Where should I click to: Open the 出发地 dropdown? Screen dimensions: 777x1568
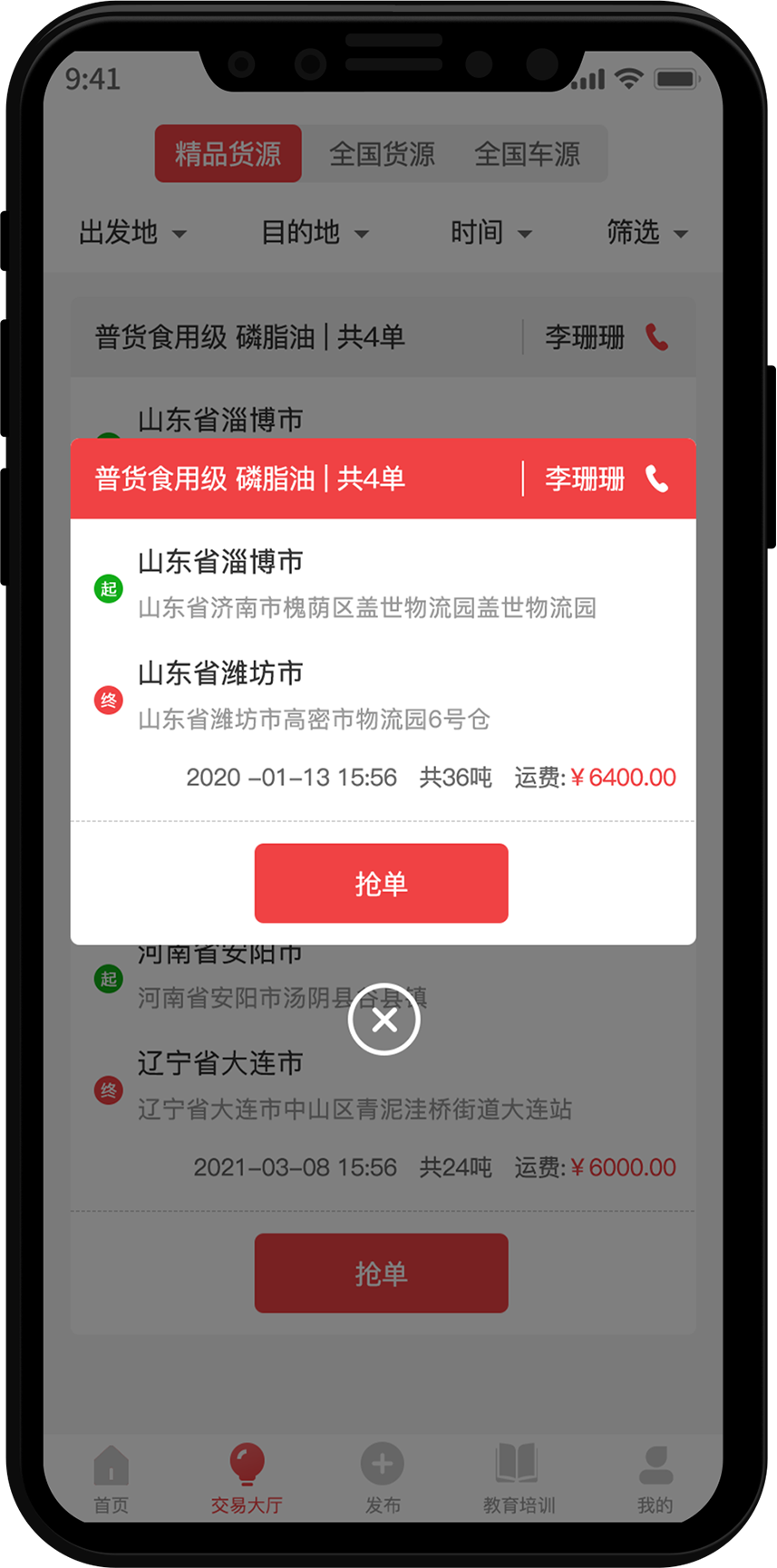tap(132, 233)
